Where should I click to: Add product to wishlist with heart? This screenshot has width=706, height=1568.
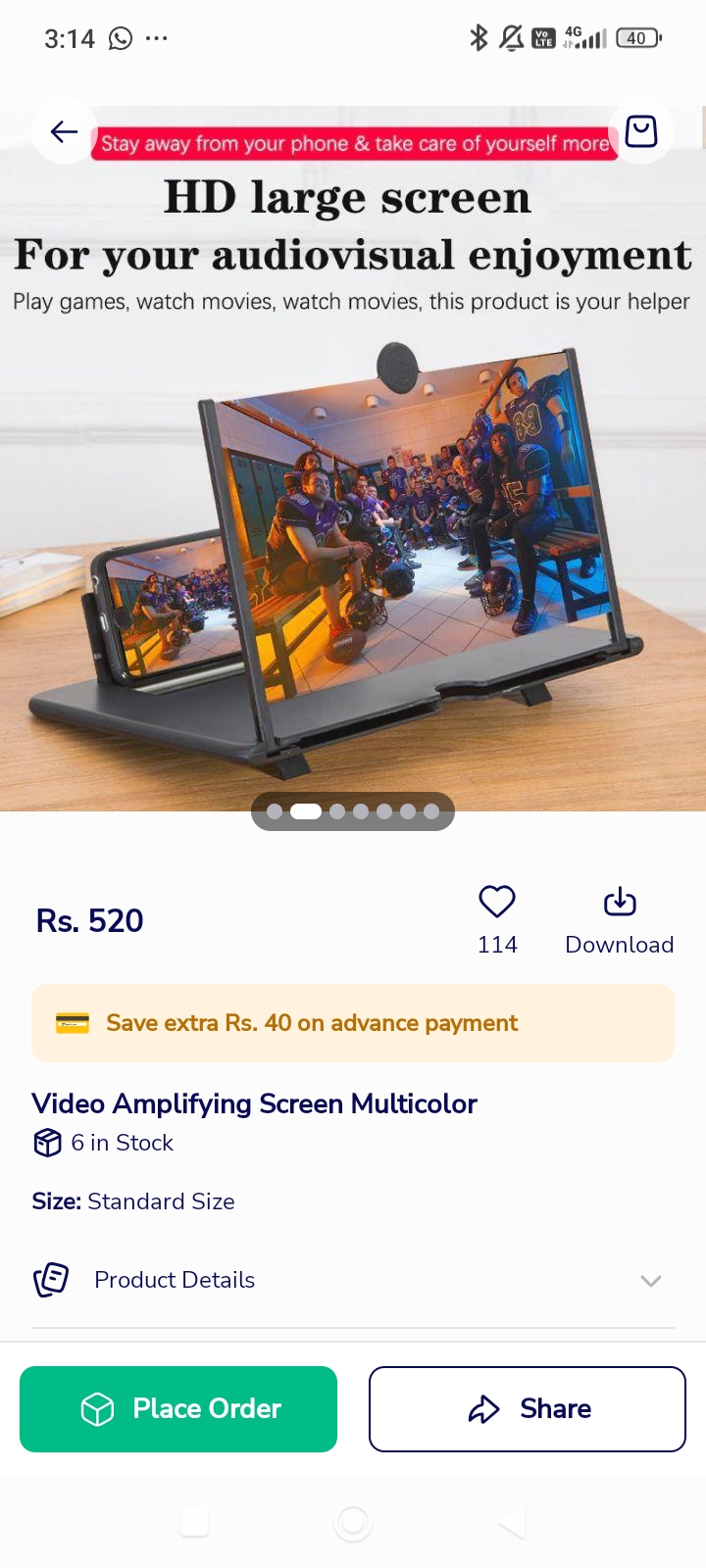pyautogui.click(x=497, y=902)
